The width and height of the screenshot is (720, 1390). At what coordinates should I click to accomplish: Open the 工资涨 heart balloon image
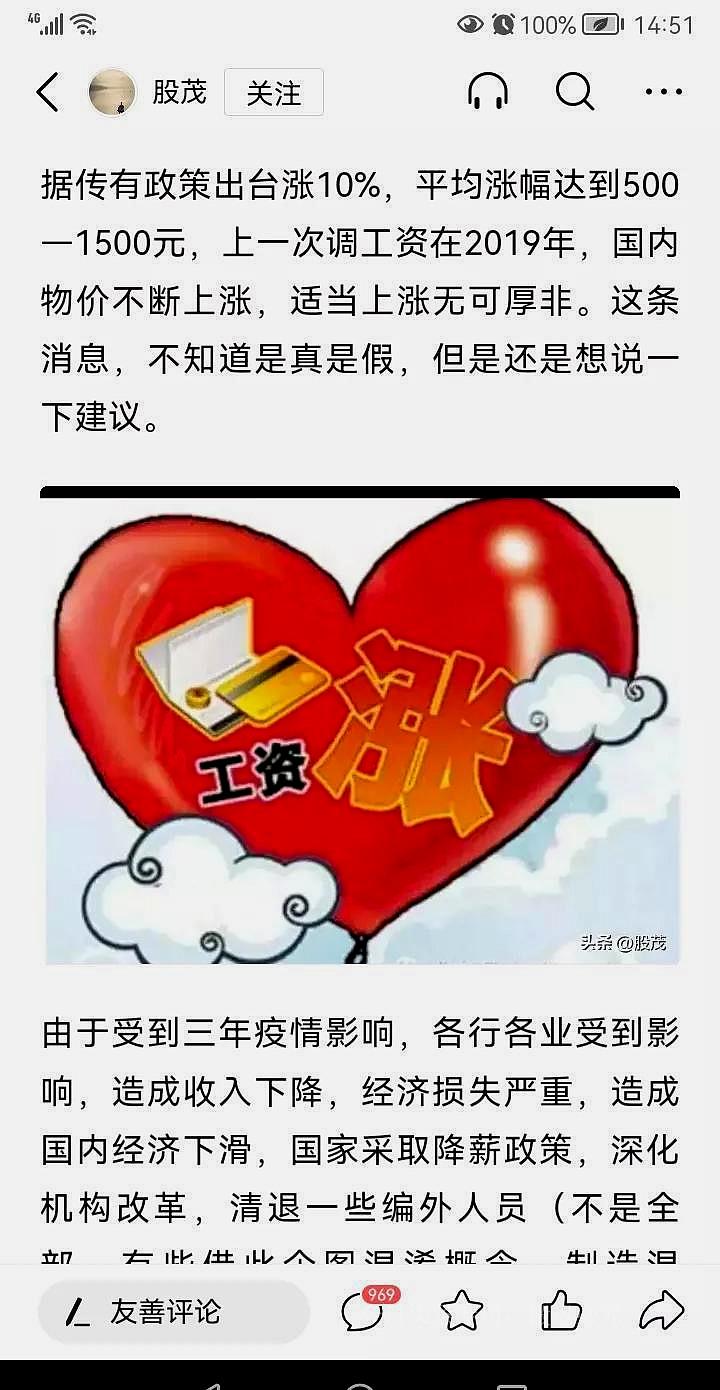pyautogui.click(x=360, y=726)
